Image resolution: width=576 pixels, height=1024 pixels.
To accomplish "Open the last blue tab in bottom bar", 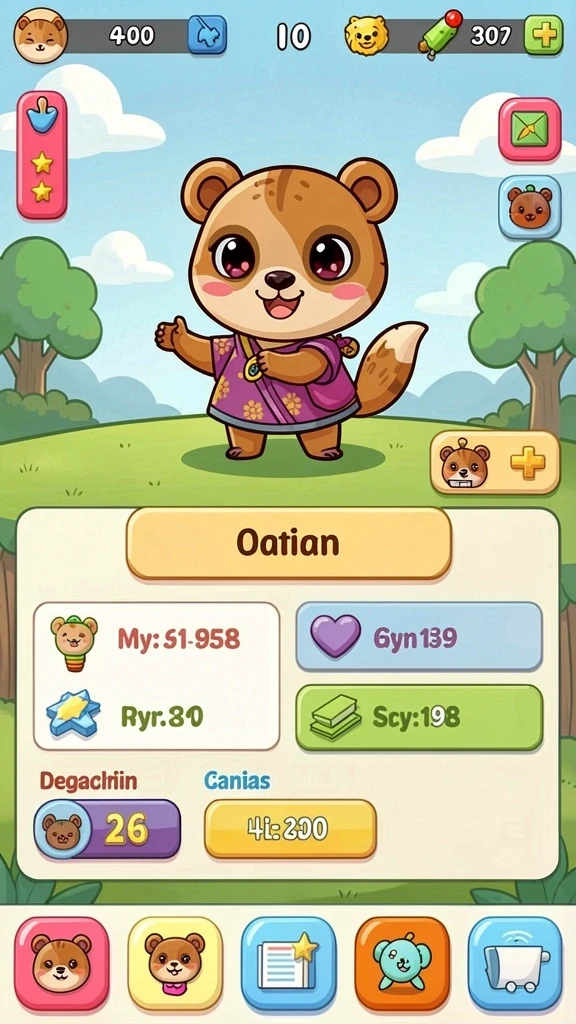I will pos(515,964).
